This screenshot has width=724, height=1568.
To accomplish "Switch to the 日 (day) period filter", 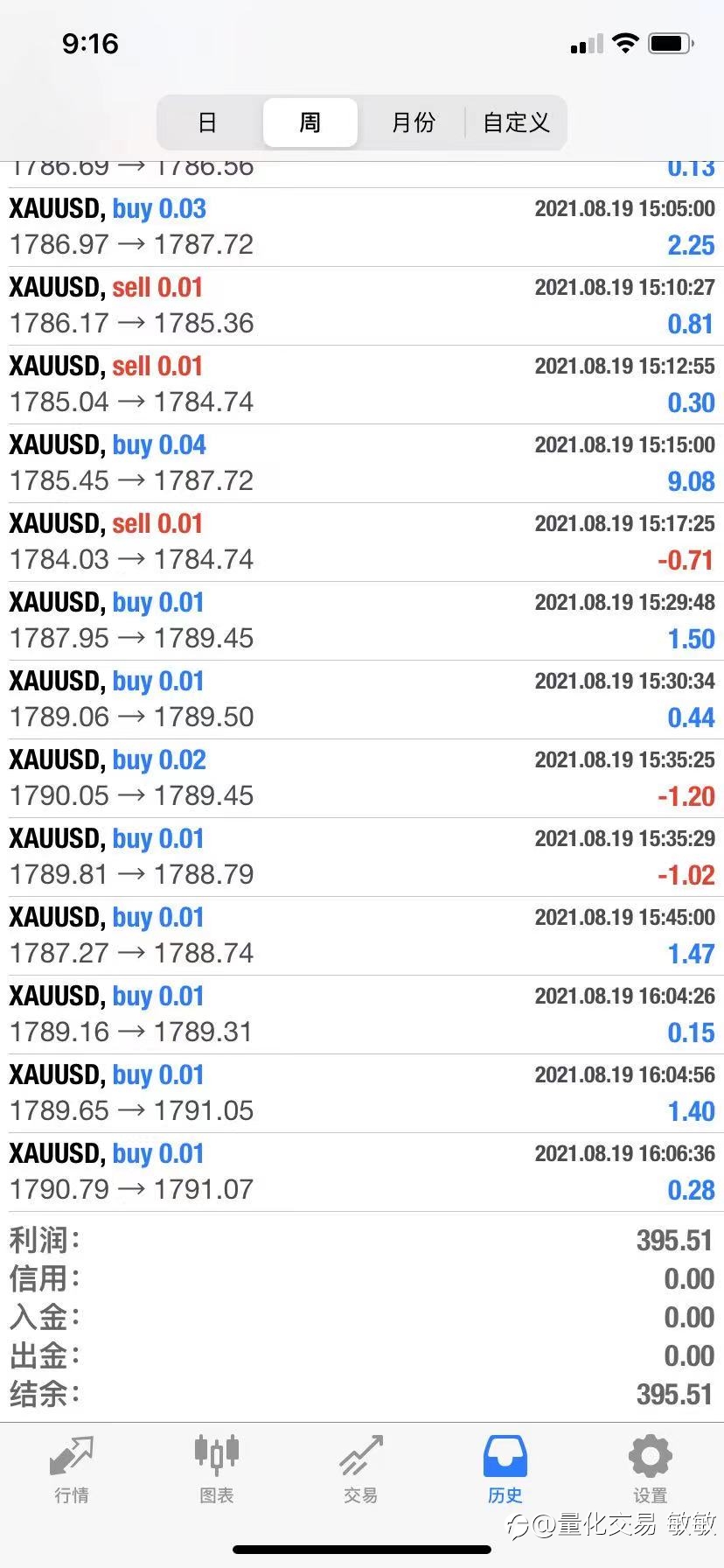I will (207, 122).
